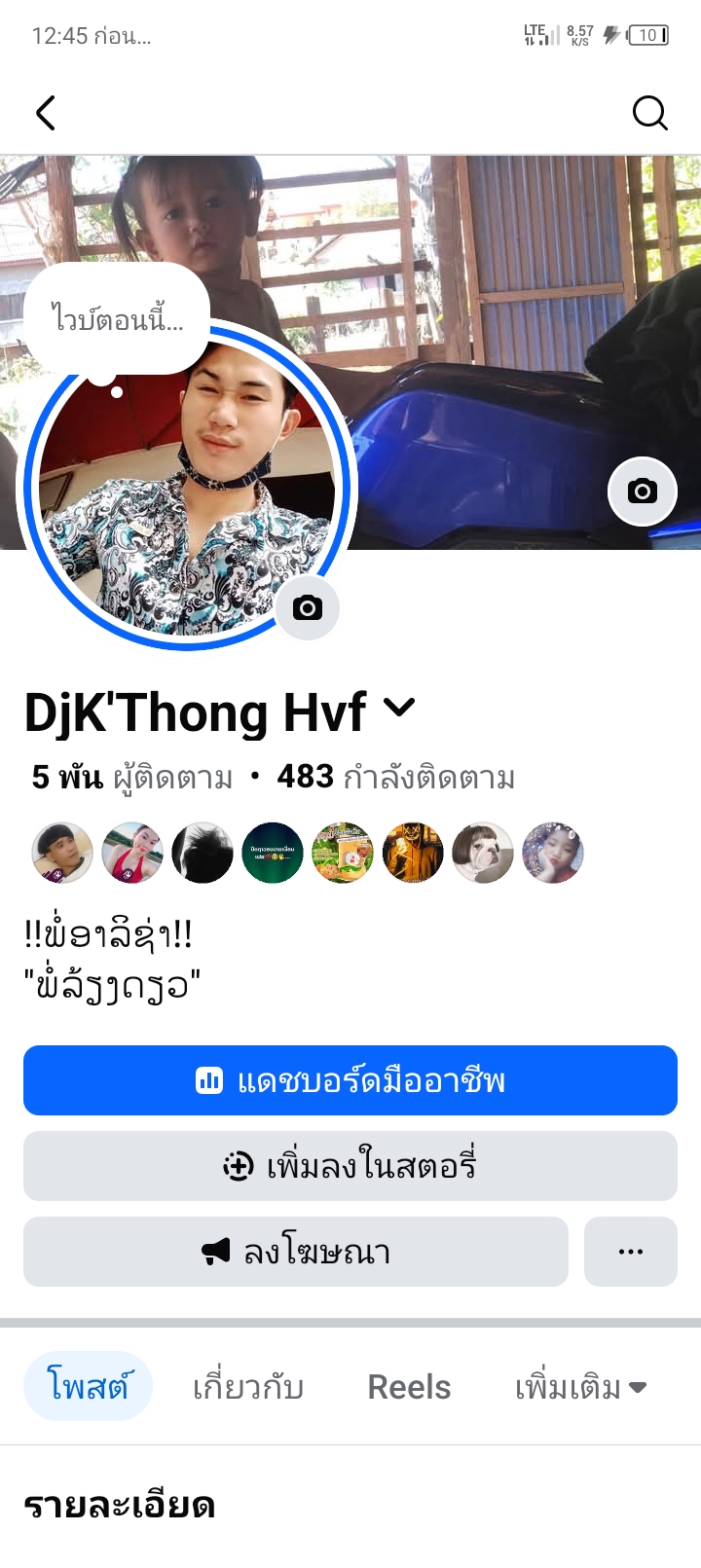Screen dimensions: 701x1568
Task: Expand the chevron beside DjK'Thong Hvf
Action: [399, 708]
